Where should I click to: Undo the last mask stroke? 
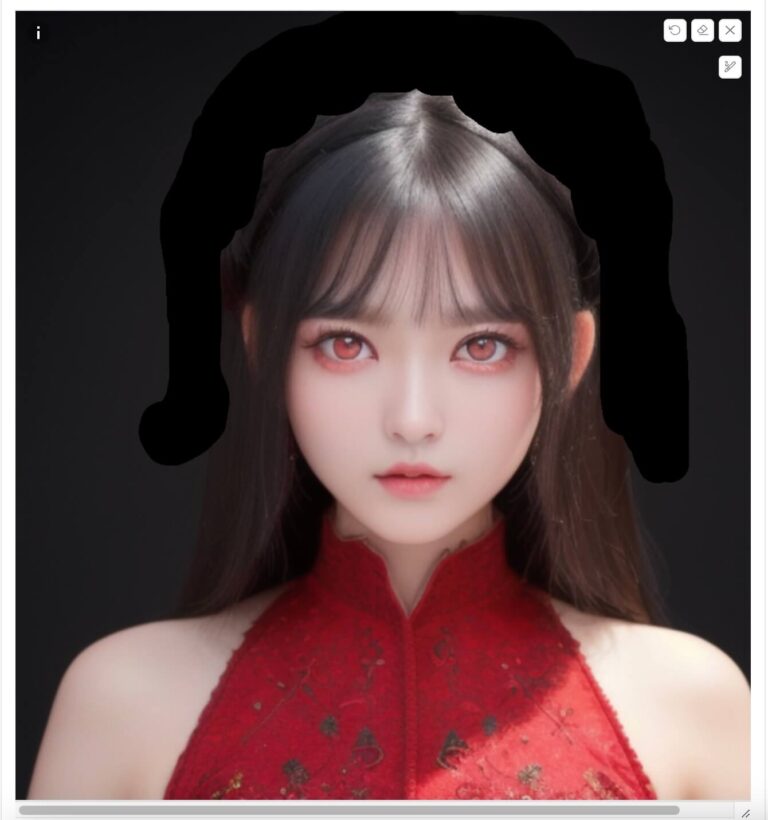[675, 30]
